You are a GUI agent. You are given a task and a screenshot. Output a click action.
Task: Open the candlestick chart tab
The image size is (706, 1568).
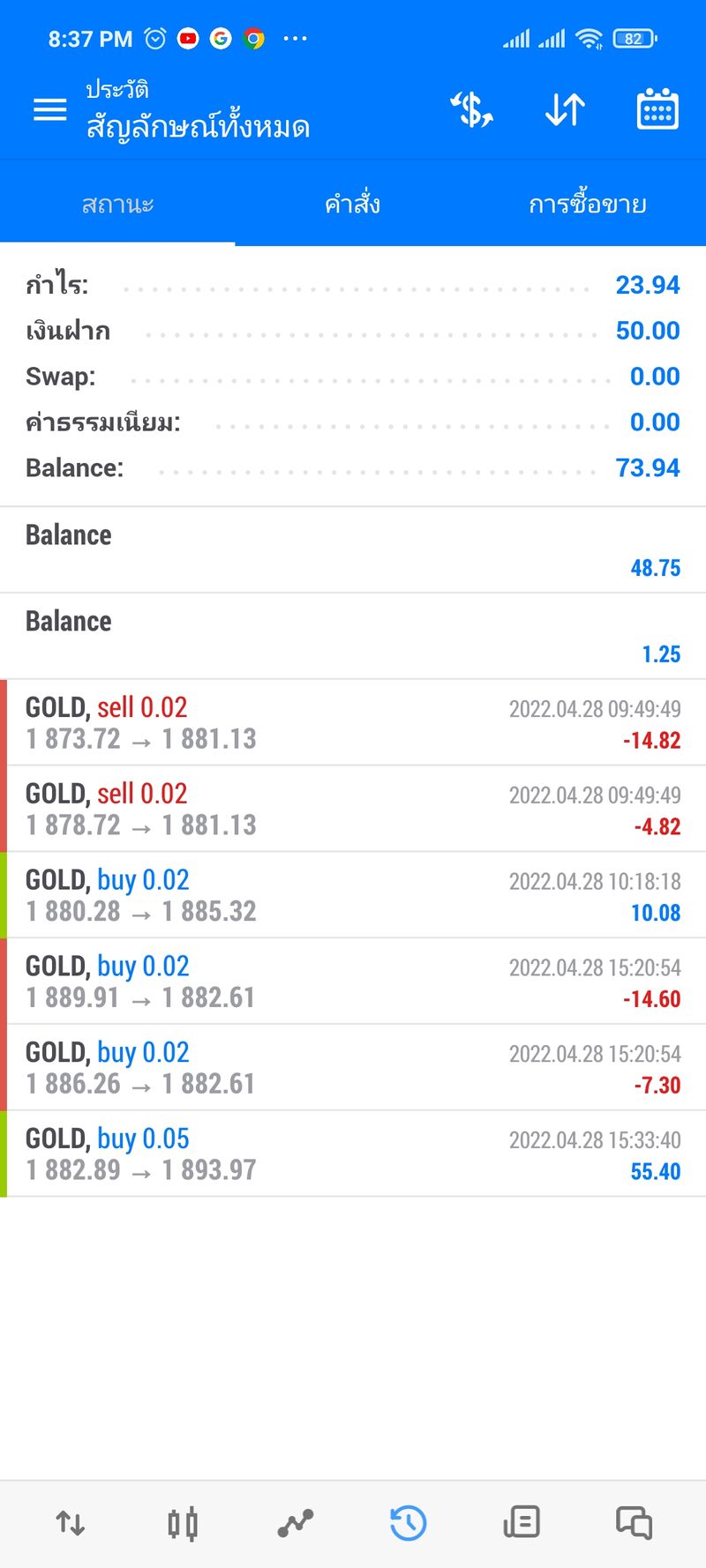183,1523
